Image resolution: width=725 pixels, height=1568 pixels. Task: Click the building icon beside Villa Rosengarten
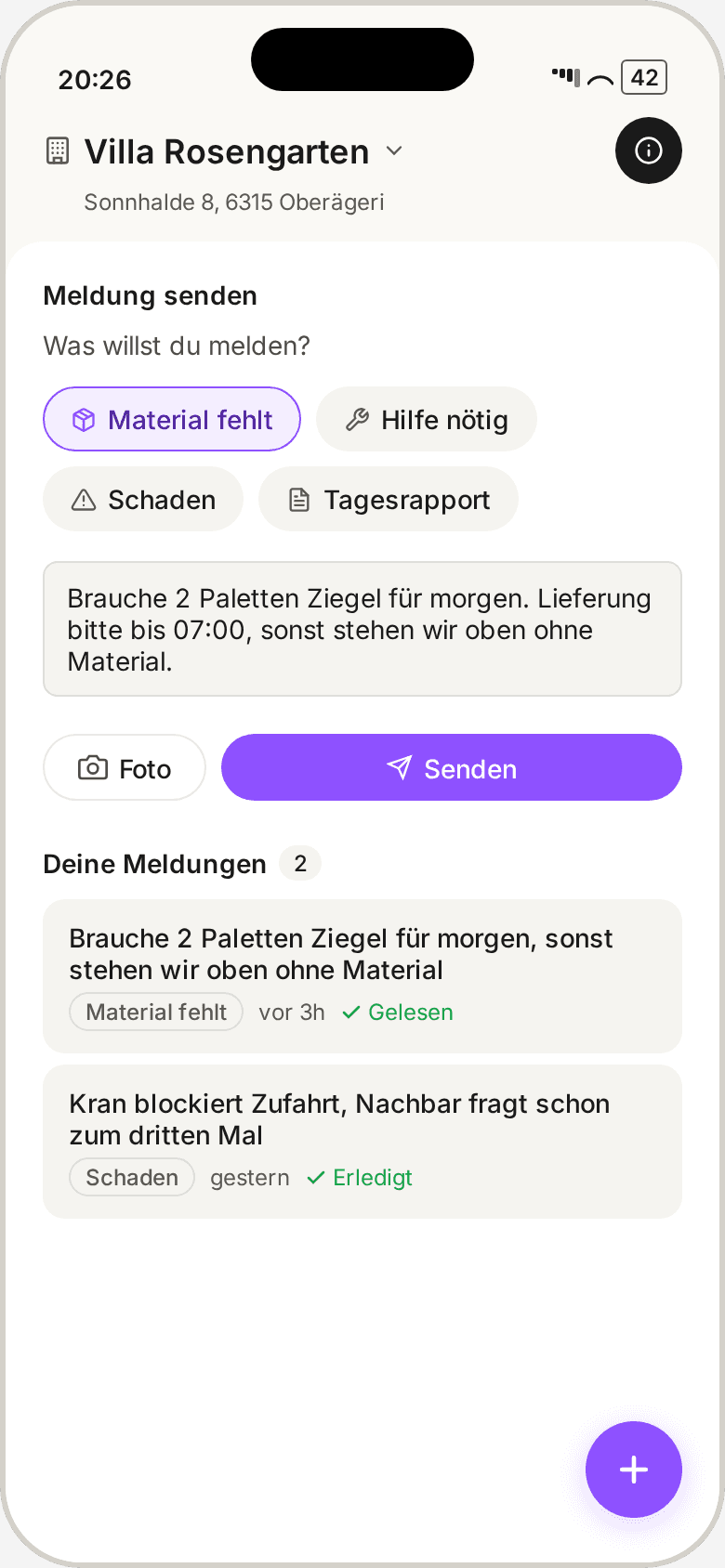[x=57, y=150]
